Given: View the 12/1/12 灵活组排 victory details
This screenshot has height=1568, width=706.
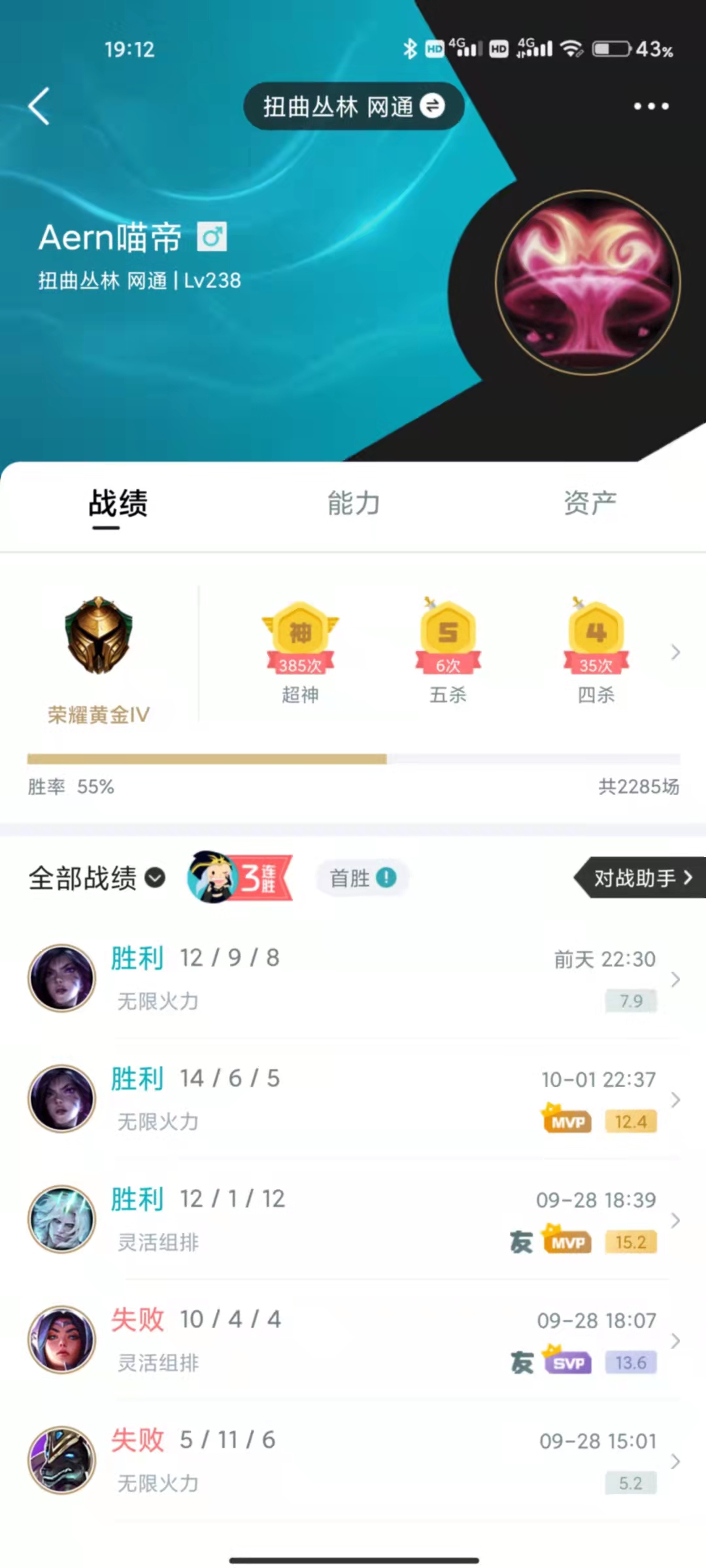Looking at the screenshot, I should [353, 1220].
